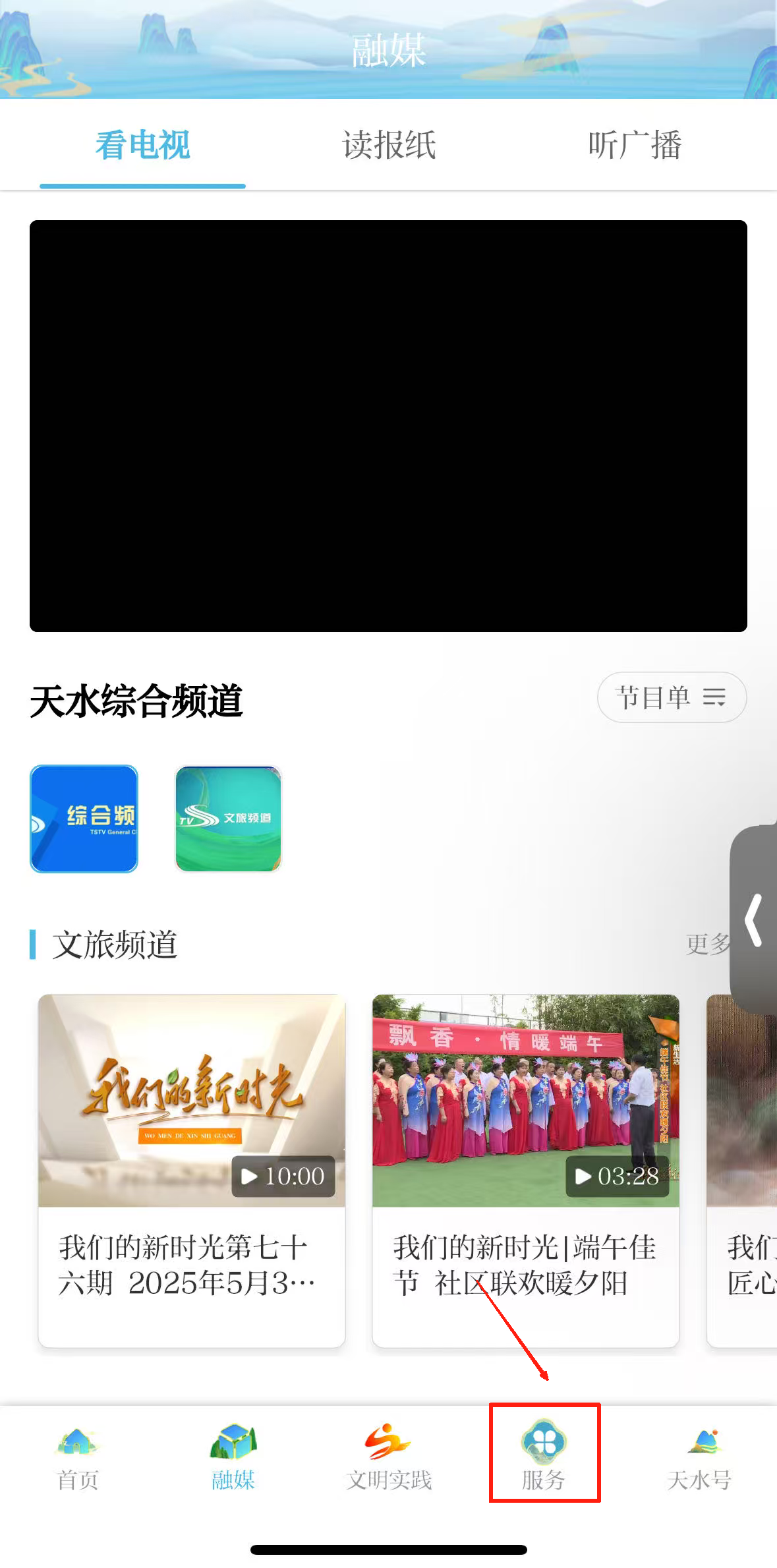Switch to the 看电视 tab

[x=142, y=146]
